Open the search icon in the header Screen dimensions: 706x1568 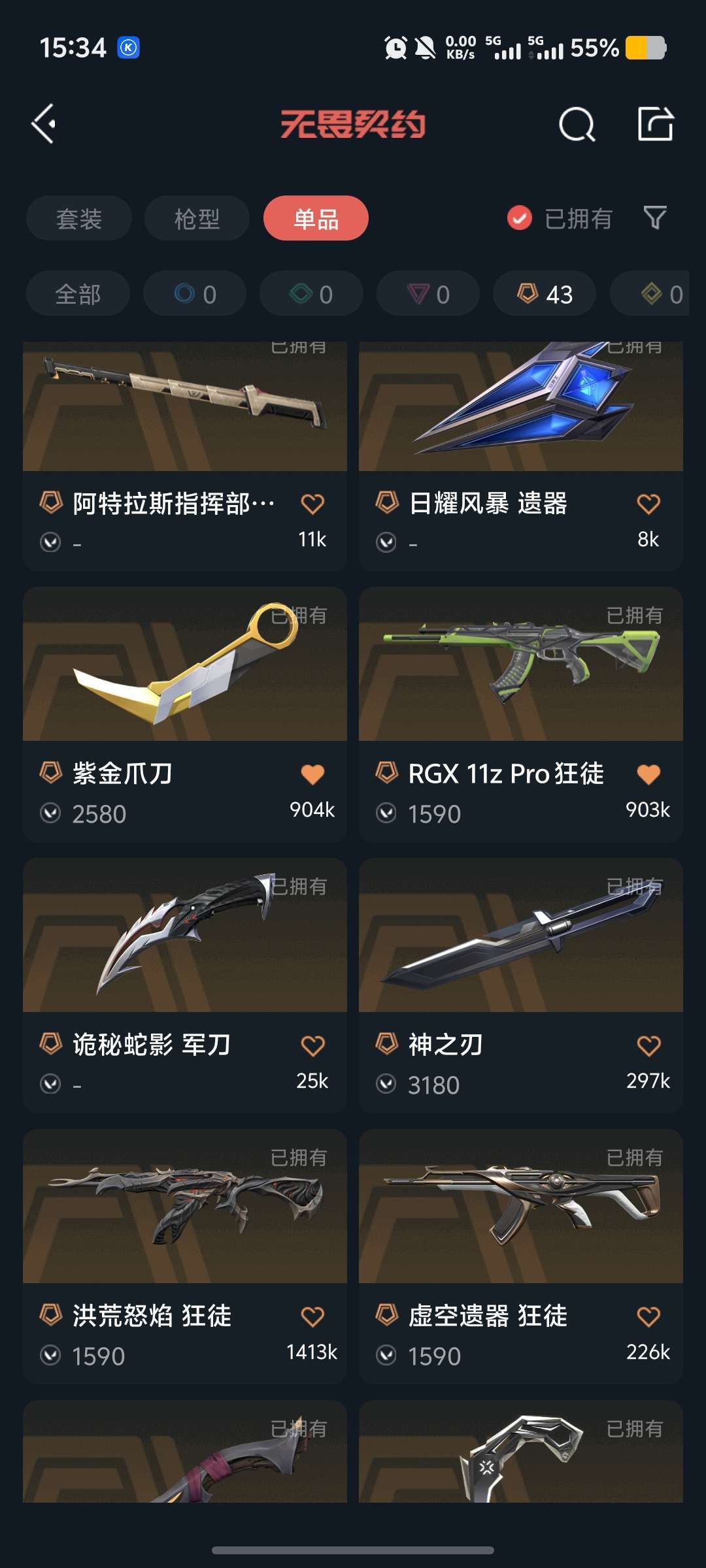point(577,124)
